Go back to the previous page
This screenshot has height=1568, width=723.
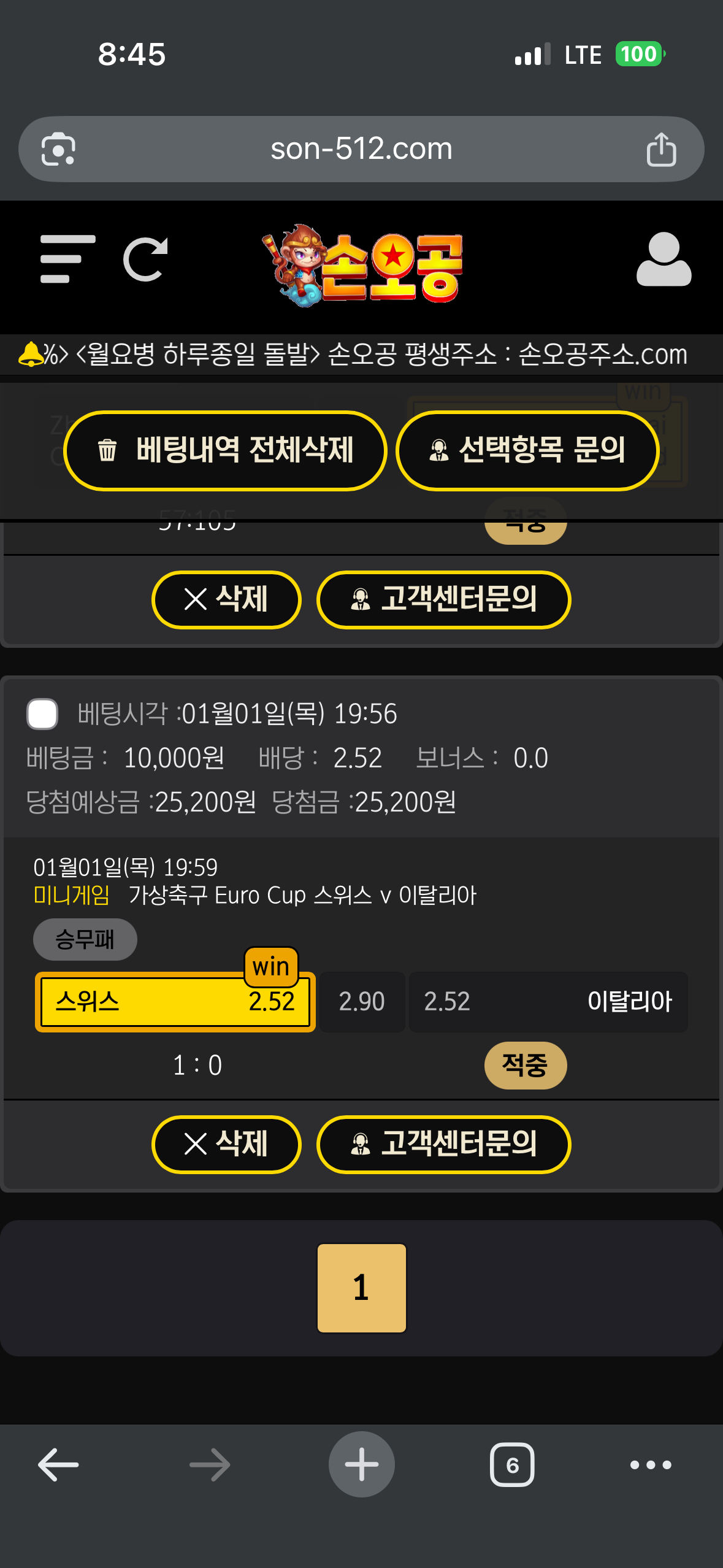[x=58, y=1465]
